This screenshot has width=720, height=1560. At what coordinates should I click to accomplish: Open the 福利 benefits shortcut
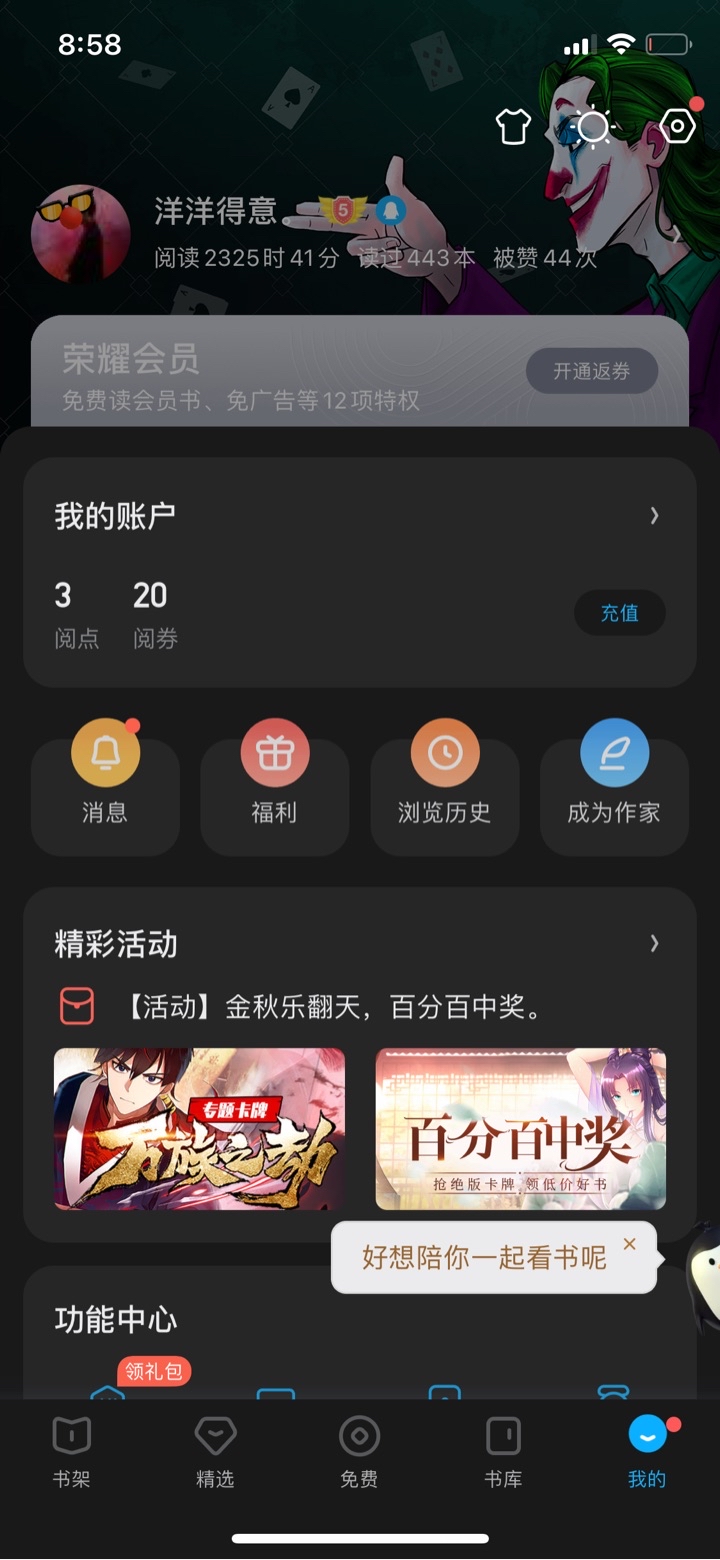click(x=274, y=787)
